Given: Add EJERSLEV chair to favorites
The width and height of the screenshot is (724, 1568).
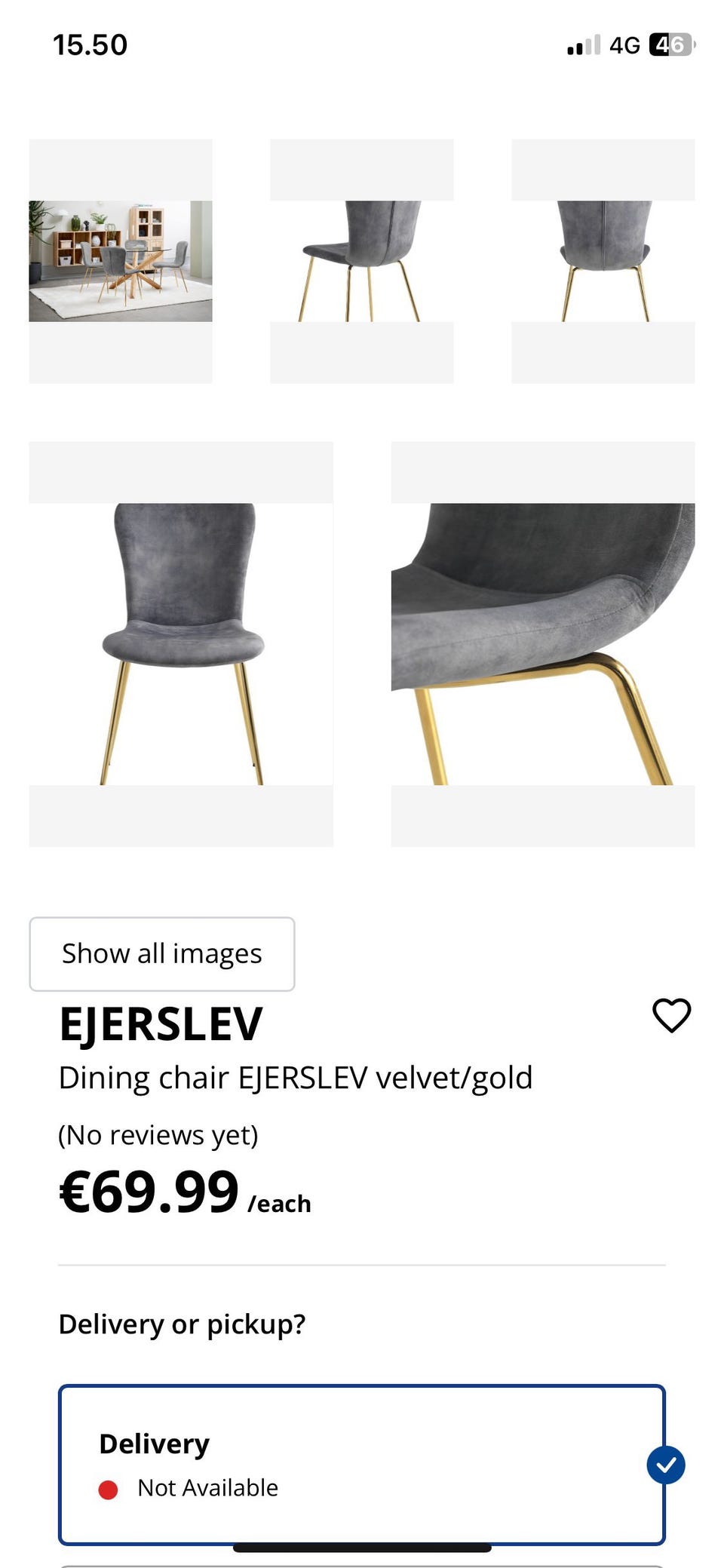Looking at the screenshot, I should pos(671,1014).
